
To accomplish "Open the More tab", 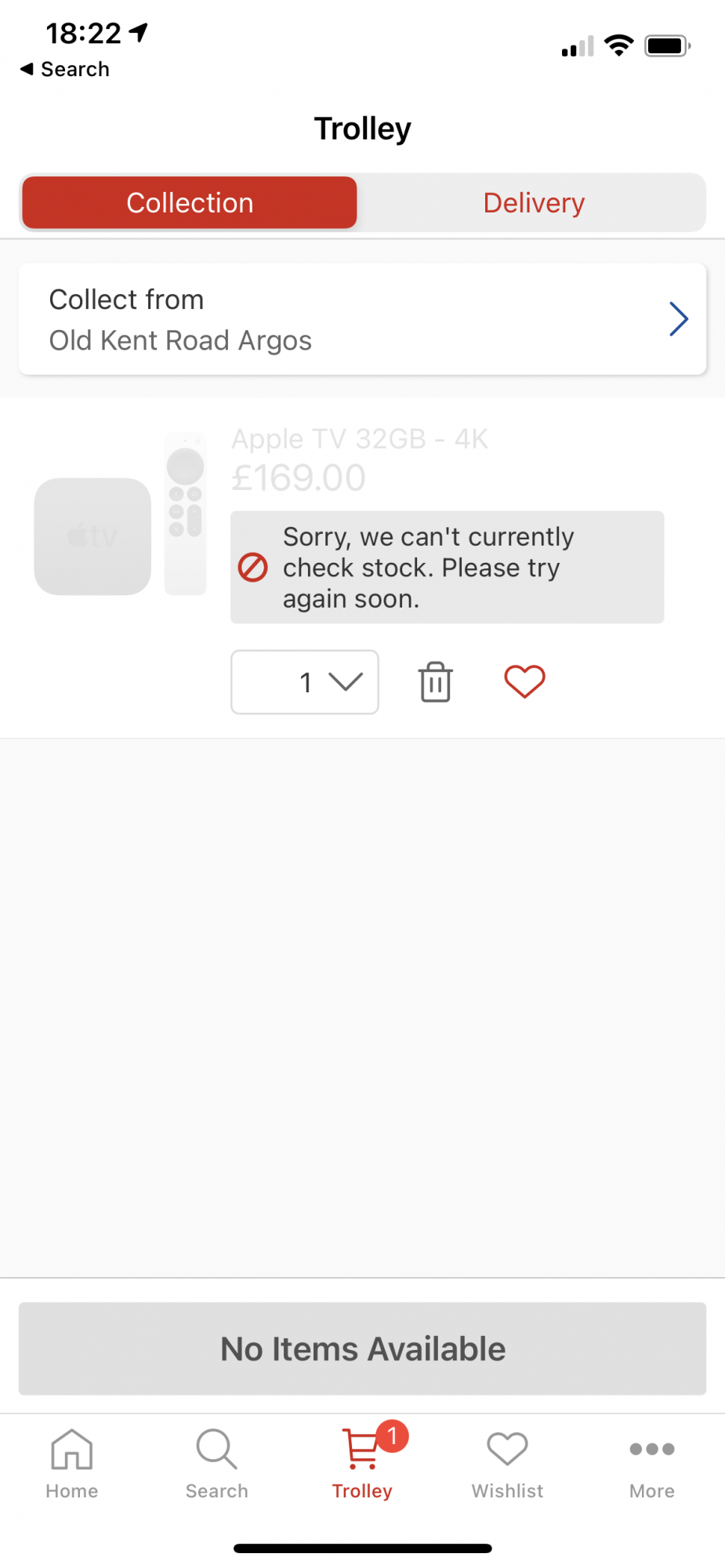I will [x=651, y=1462].
